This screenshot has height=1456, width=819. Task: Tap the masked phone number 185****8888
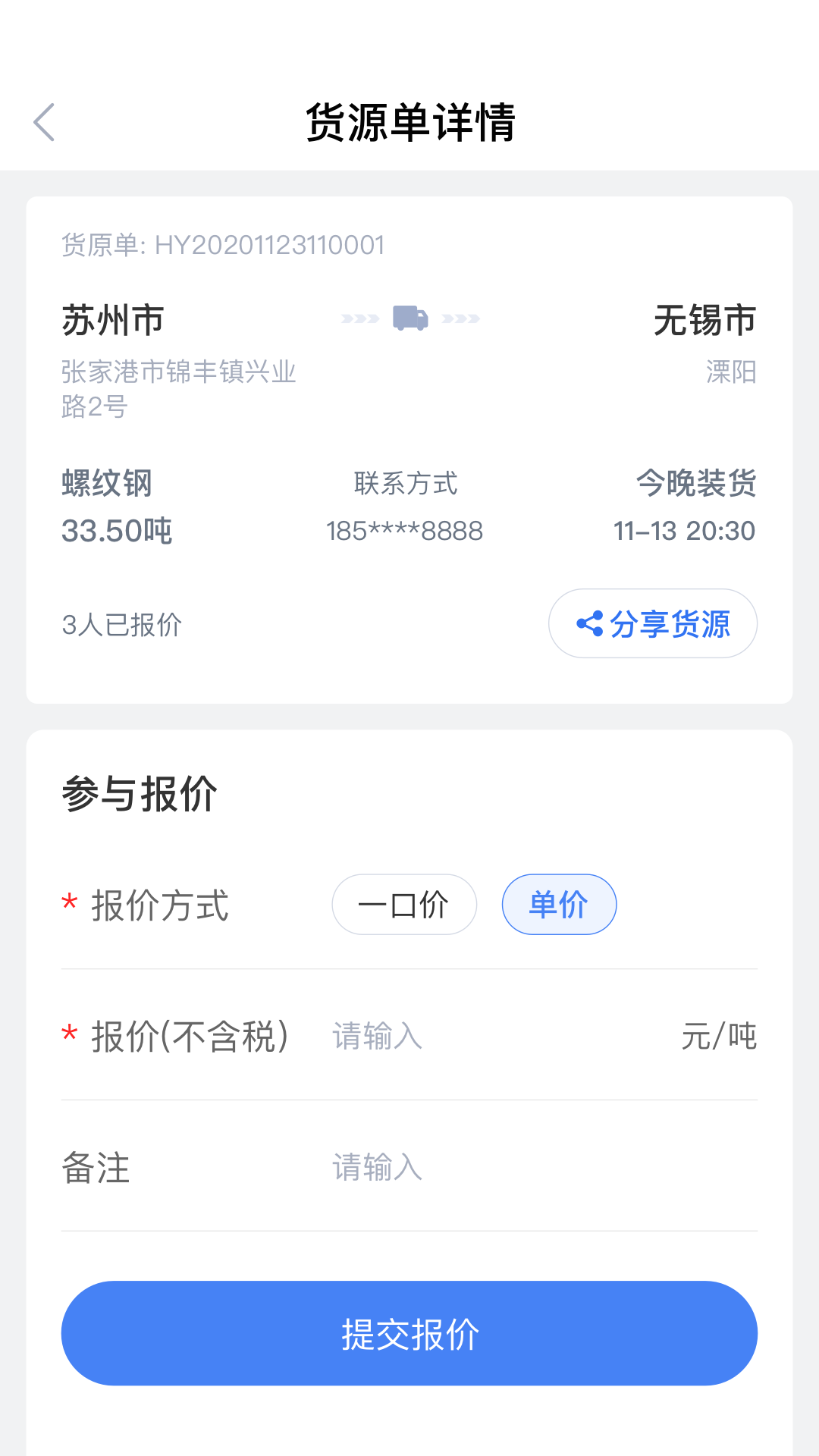click(x=405, y=531)
